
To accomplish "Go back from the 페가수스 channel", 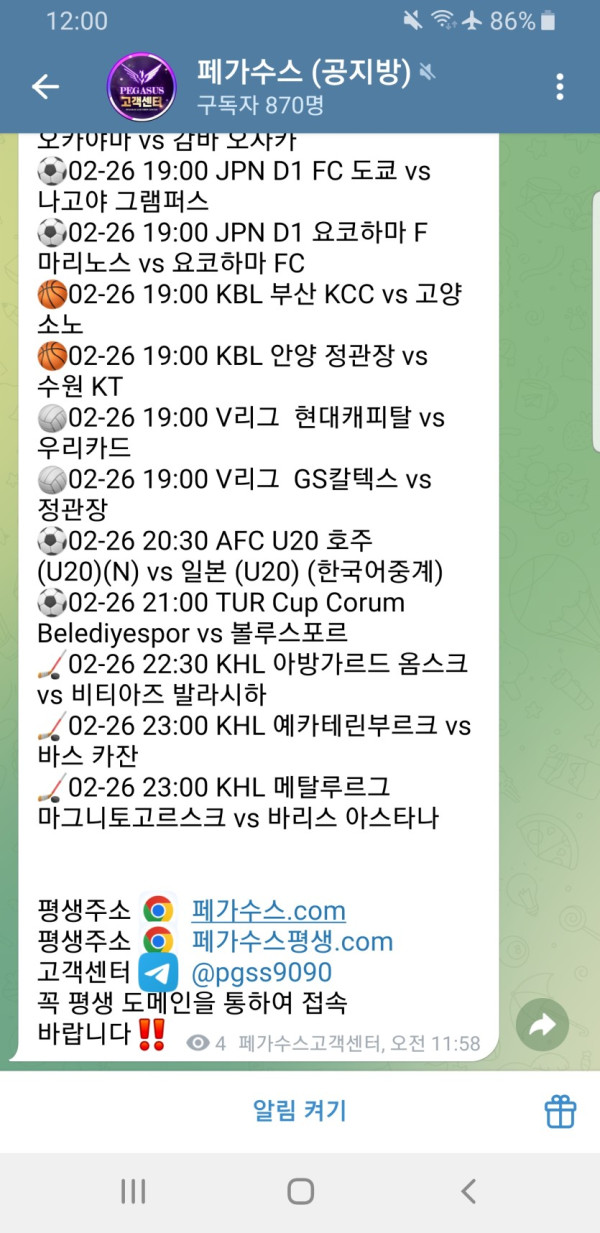I will tap(45, 87).
